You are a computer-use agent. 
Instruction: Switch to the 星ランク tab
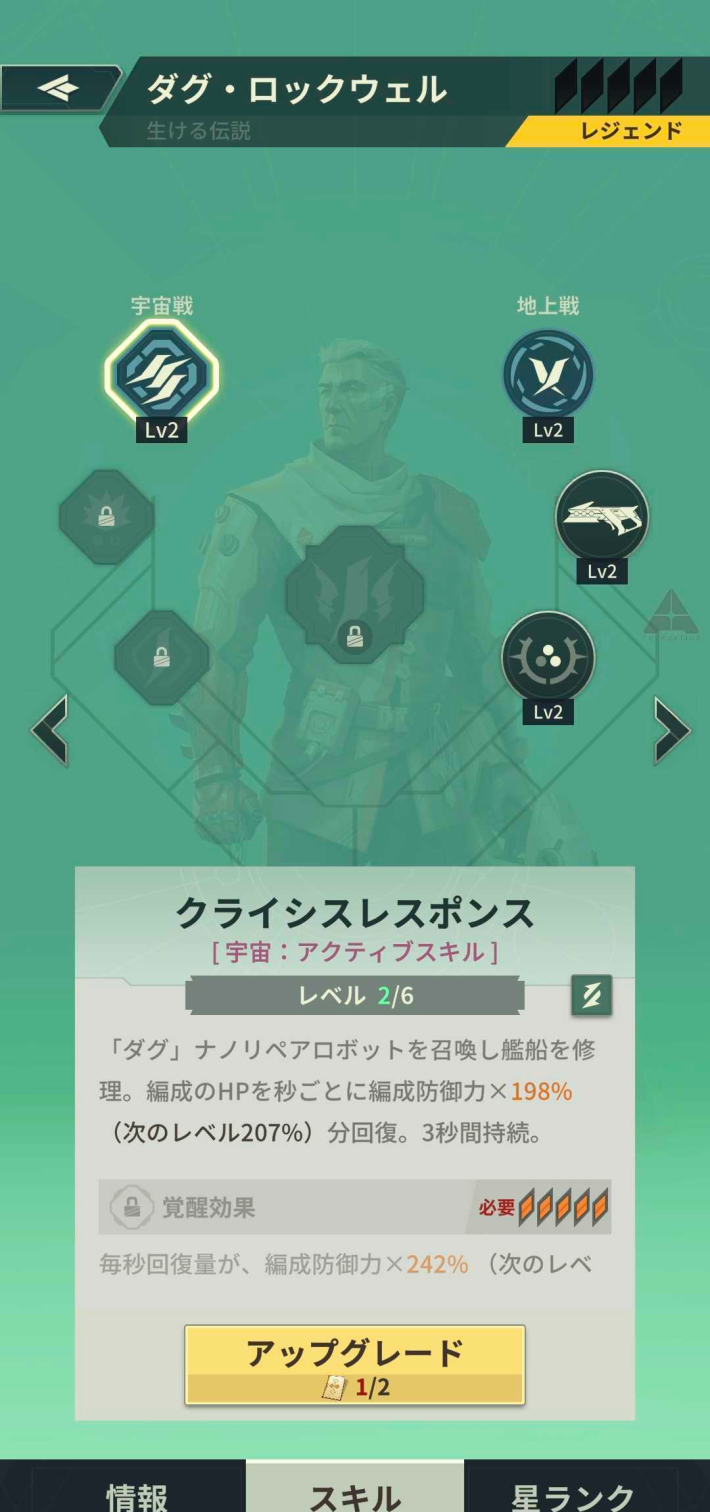point(572,1494)
